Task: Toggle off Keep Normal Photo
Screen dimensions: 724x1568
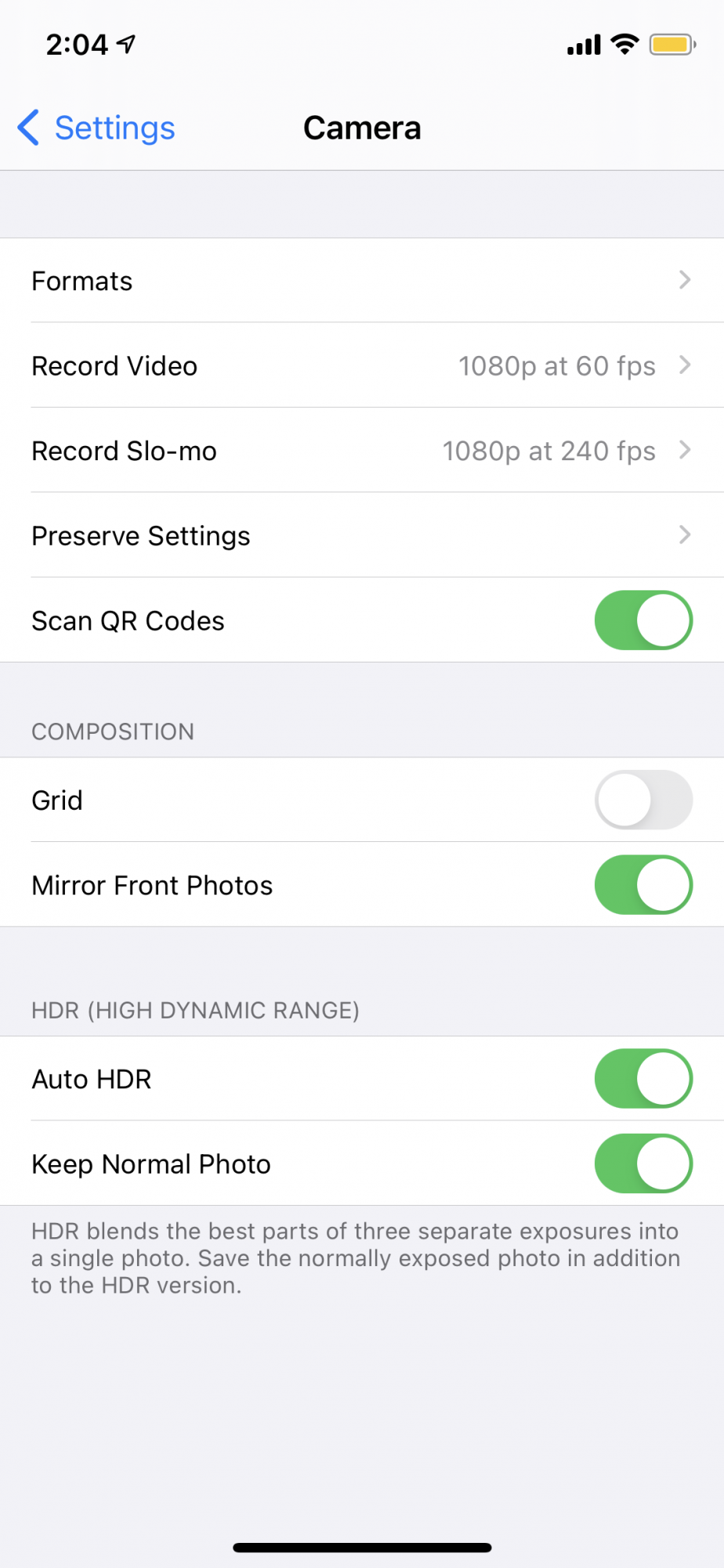Action: (643, 1163)
